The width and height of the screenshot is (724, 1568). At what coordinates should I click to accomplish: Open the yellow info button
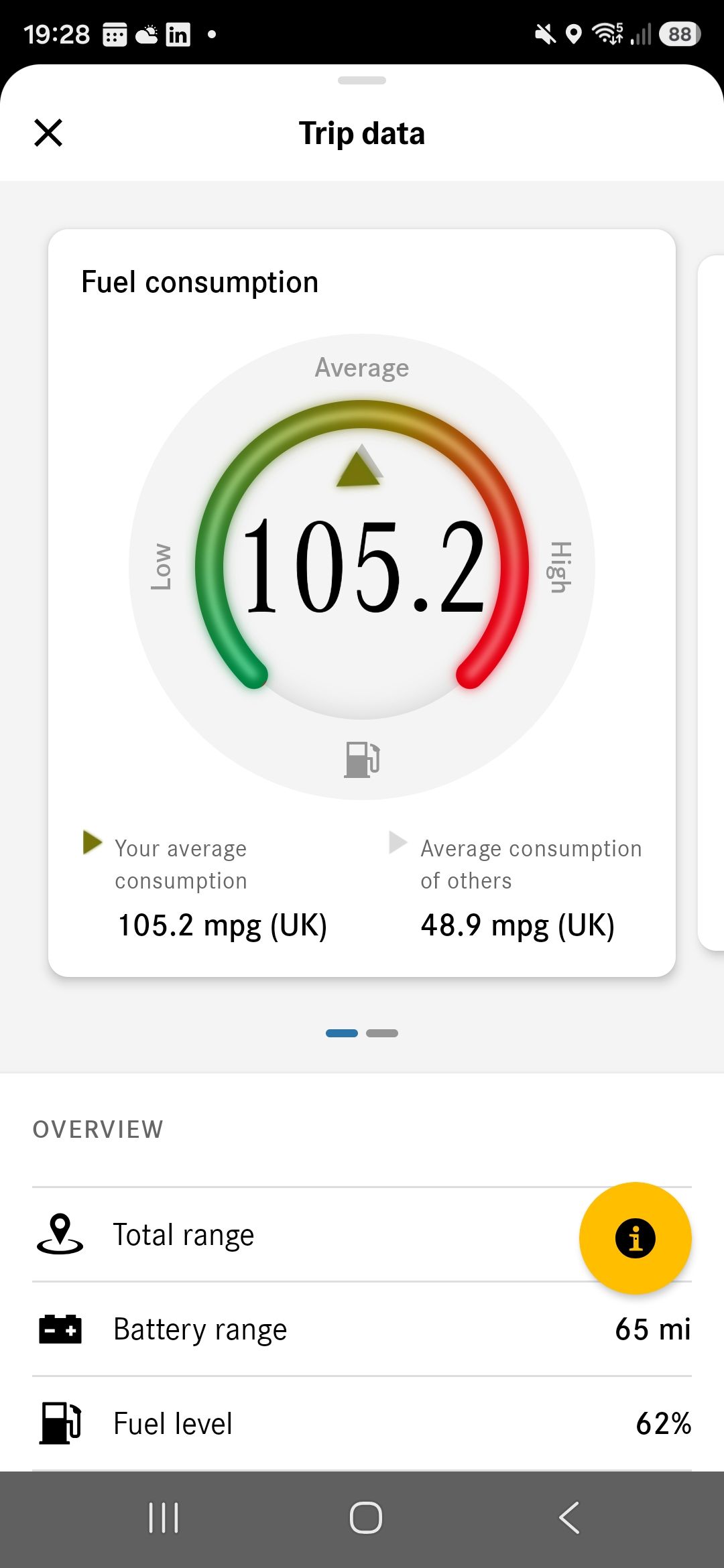pos(635,1238)
